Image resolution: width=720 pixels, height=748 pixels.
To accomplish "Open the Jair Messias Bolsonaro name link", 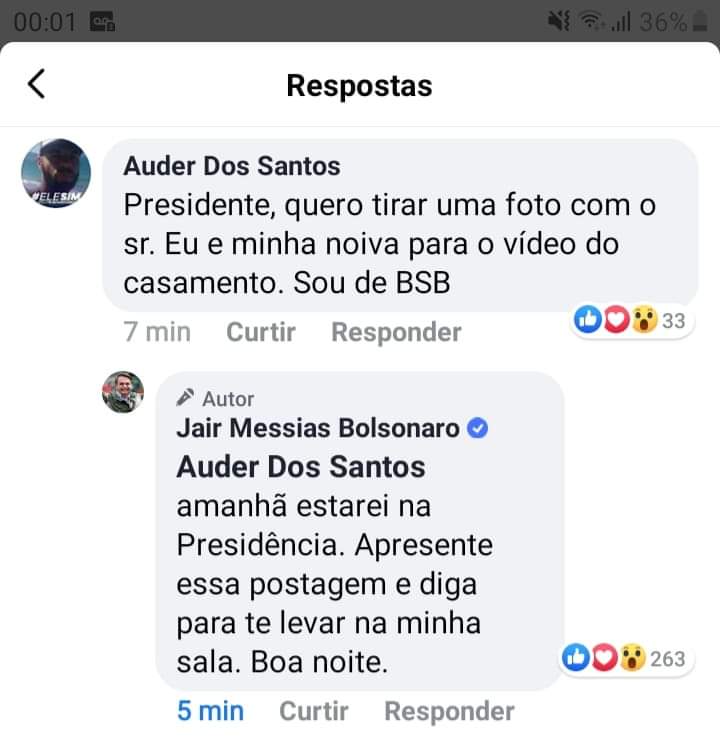I will pyautogui.click(x=318, y=429).
